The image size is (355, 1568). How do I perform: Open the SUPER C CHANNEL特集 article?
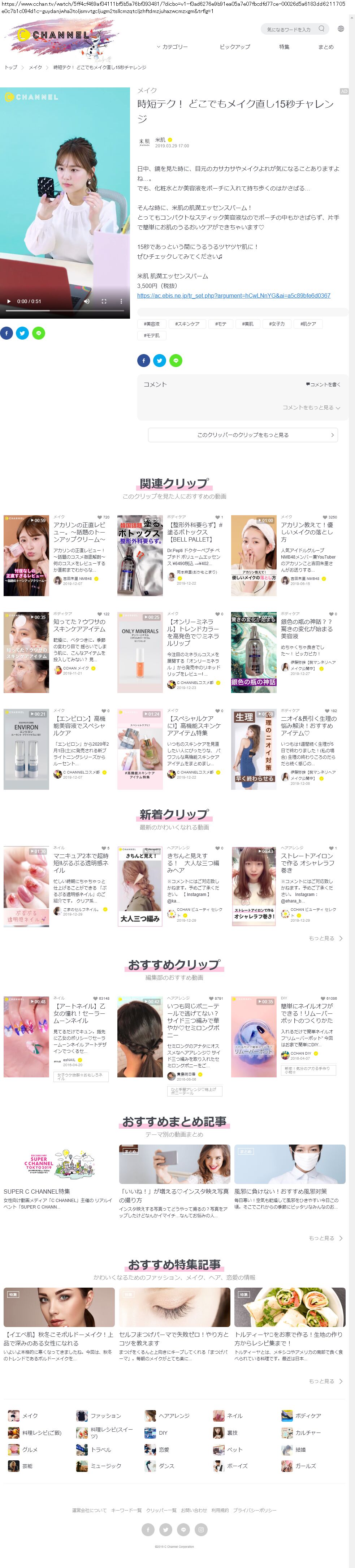pyautogui.click(x=36, y=1191)
